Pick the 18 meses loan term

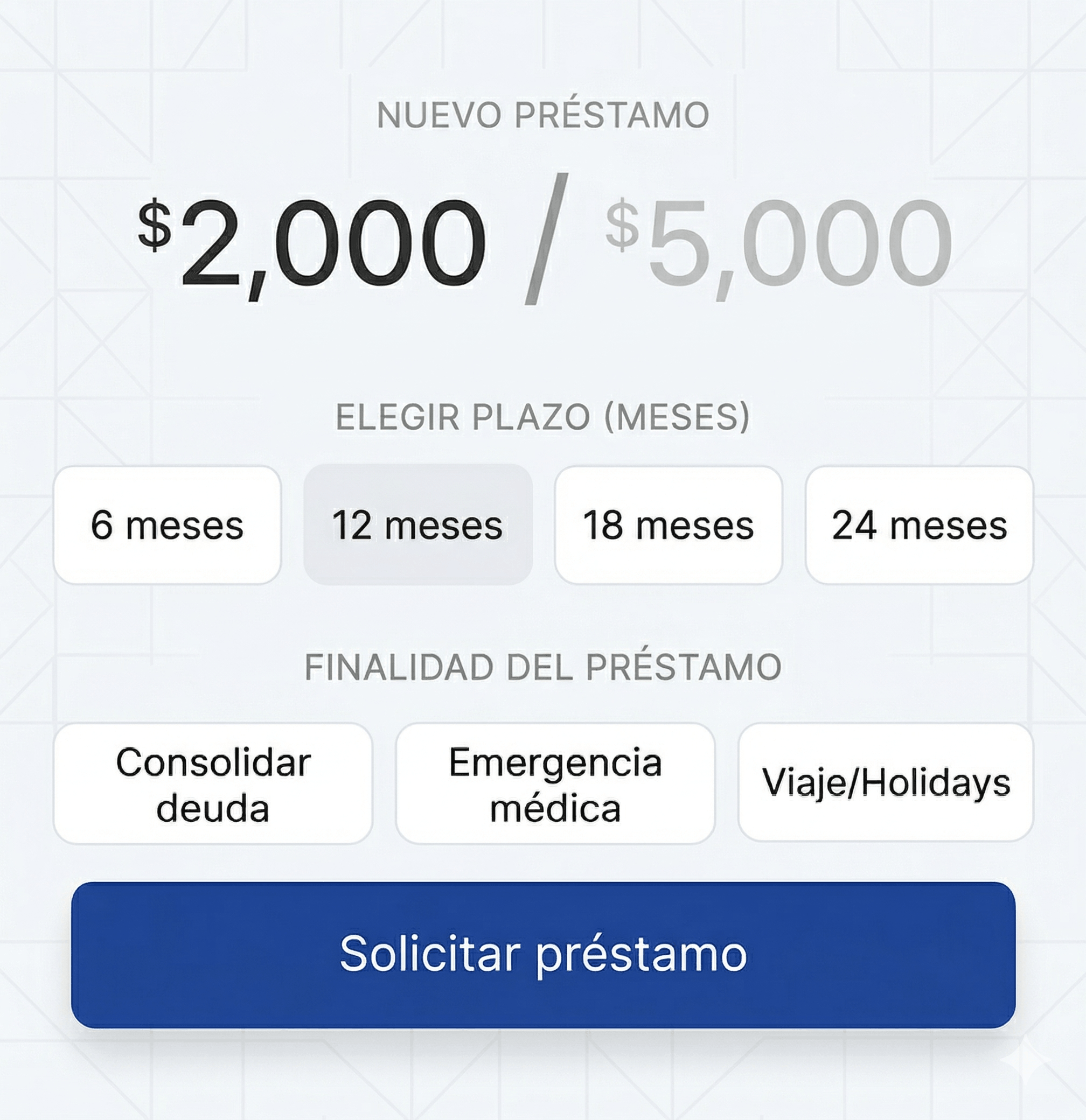[668, 525]
